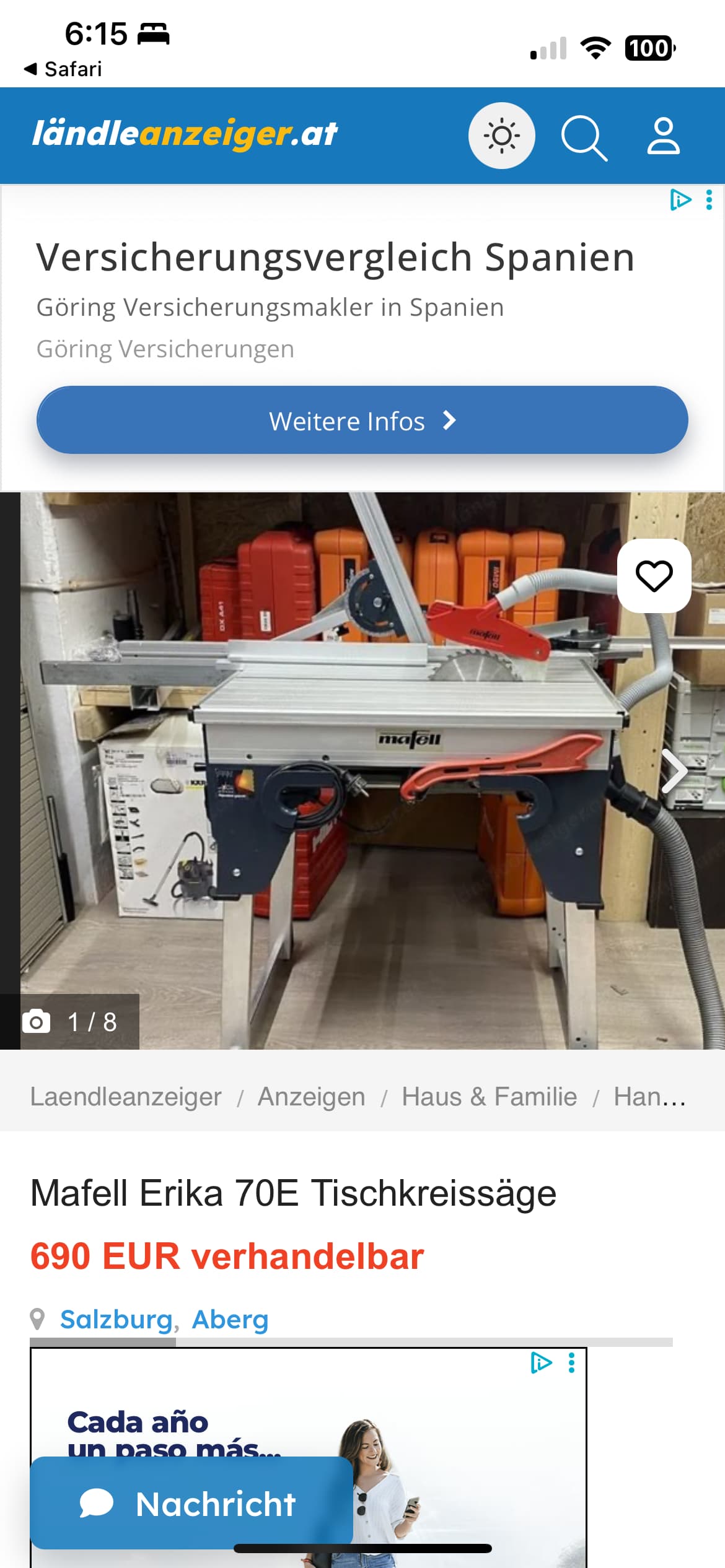The image size is (725, 1568).
Task: Show the next photo of the saw
Action: click(674, 771)
